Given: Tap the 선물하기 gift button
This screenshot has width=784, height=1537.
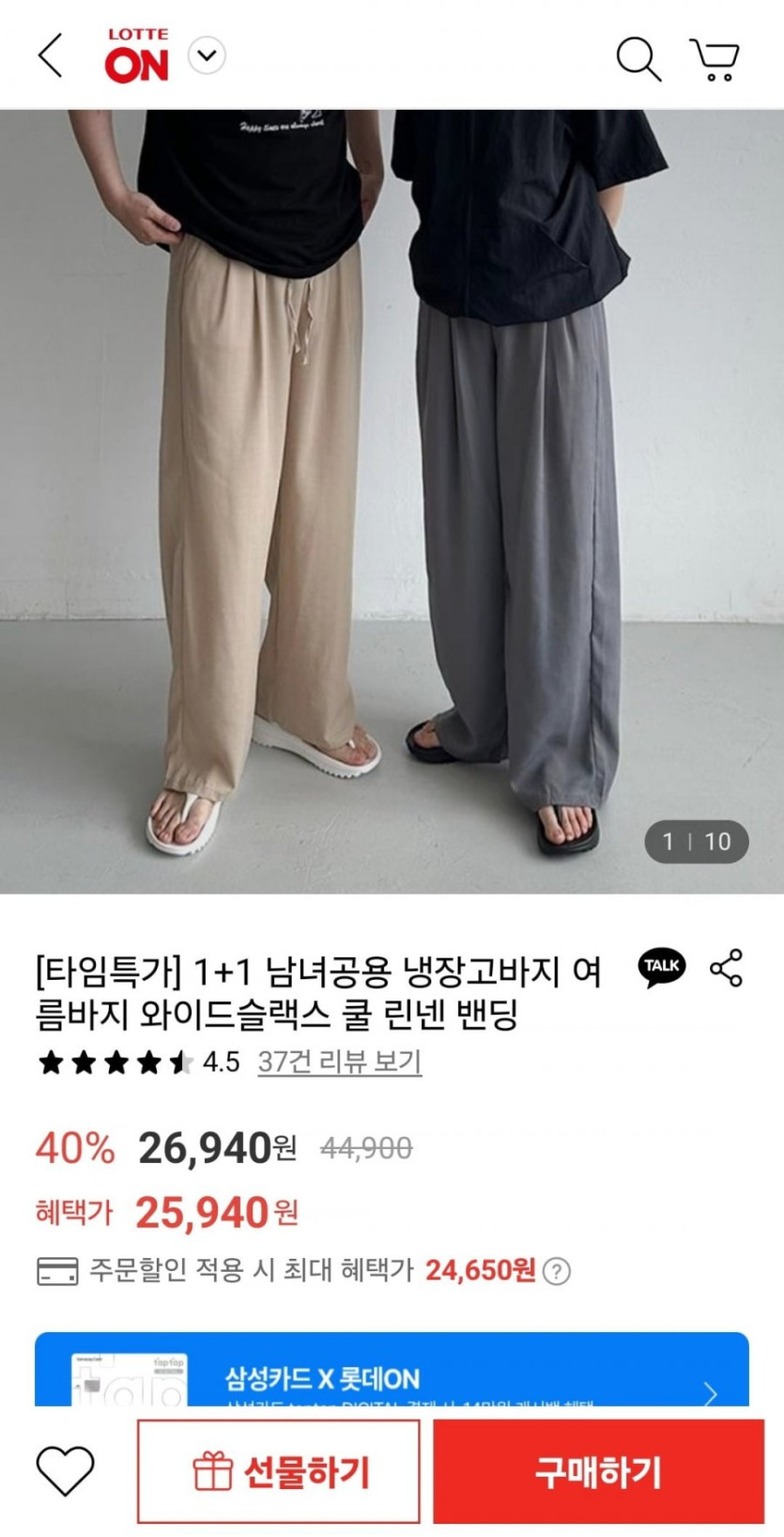Looking at the screenshot, I should 279,1471.
